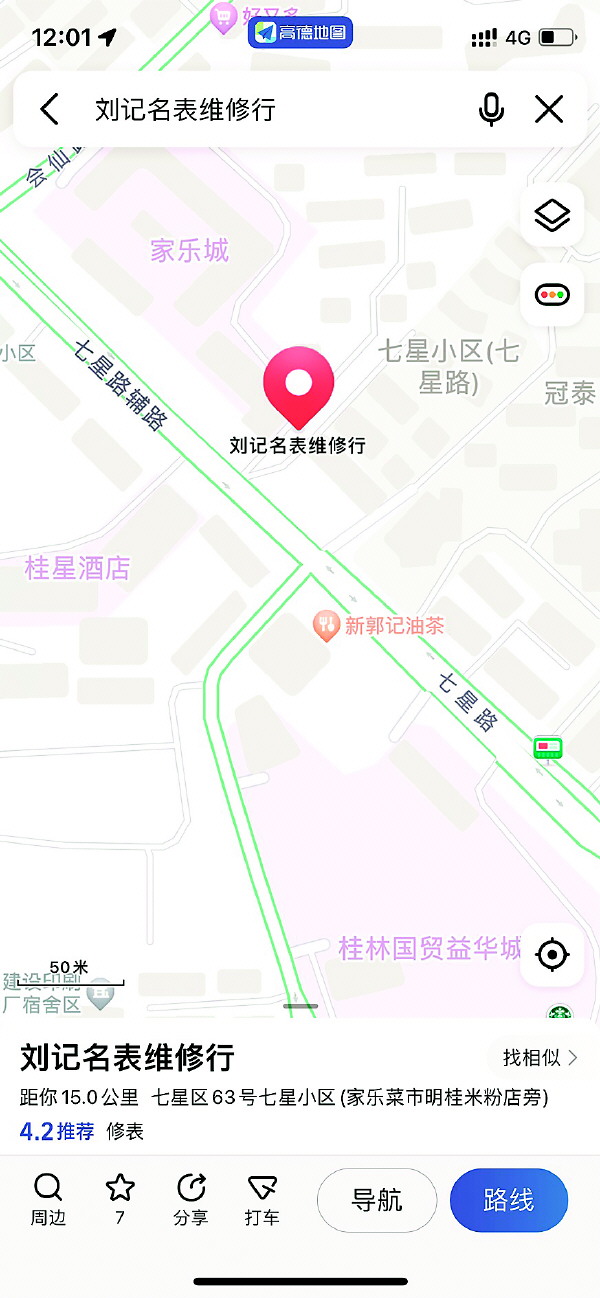600x1298 pixels.
Task: View route options via 路线
Action: (x=508, y=1199)
